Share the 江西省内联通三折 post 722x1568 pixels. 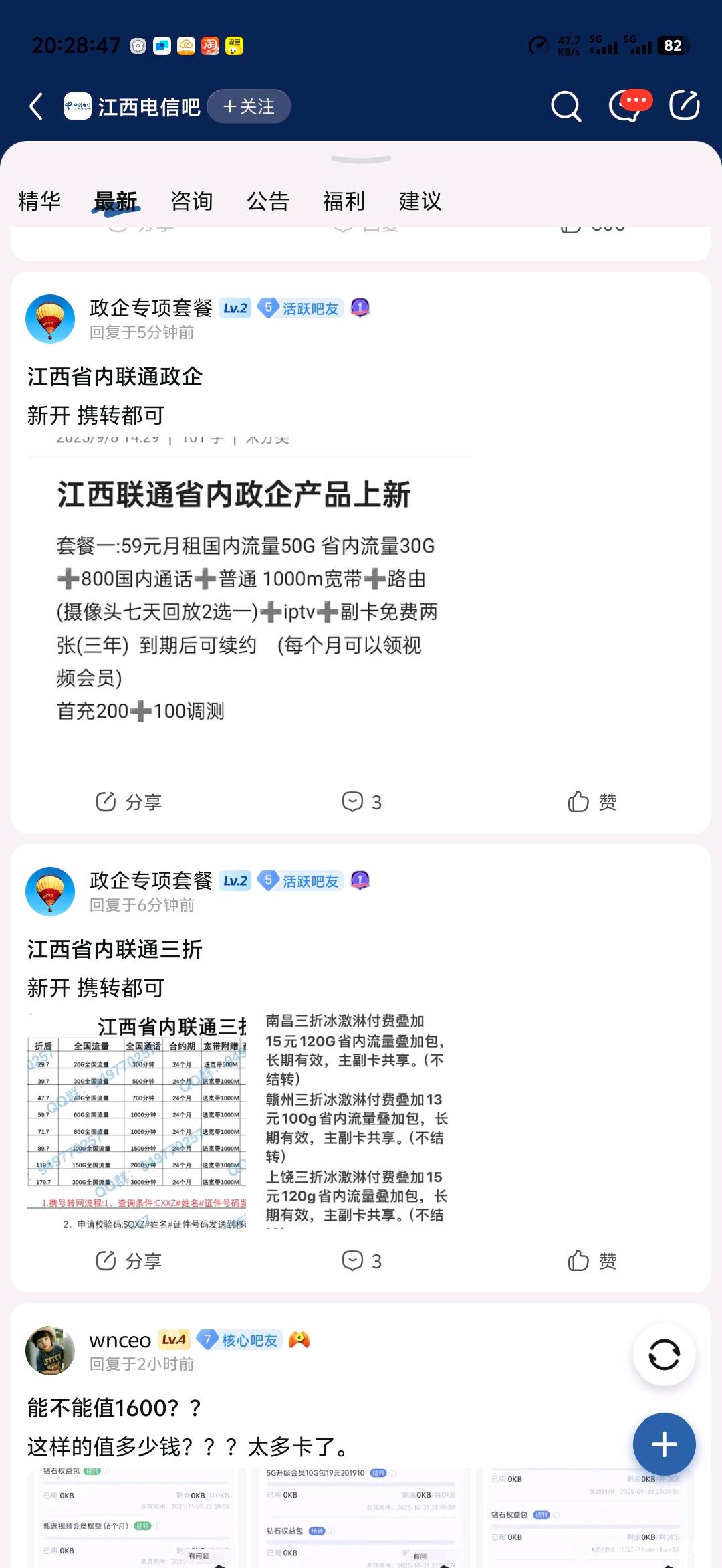pyautogui.click(x=129, y=1261)
